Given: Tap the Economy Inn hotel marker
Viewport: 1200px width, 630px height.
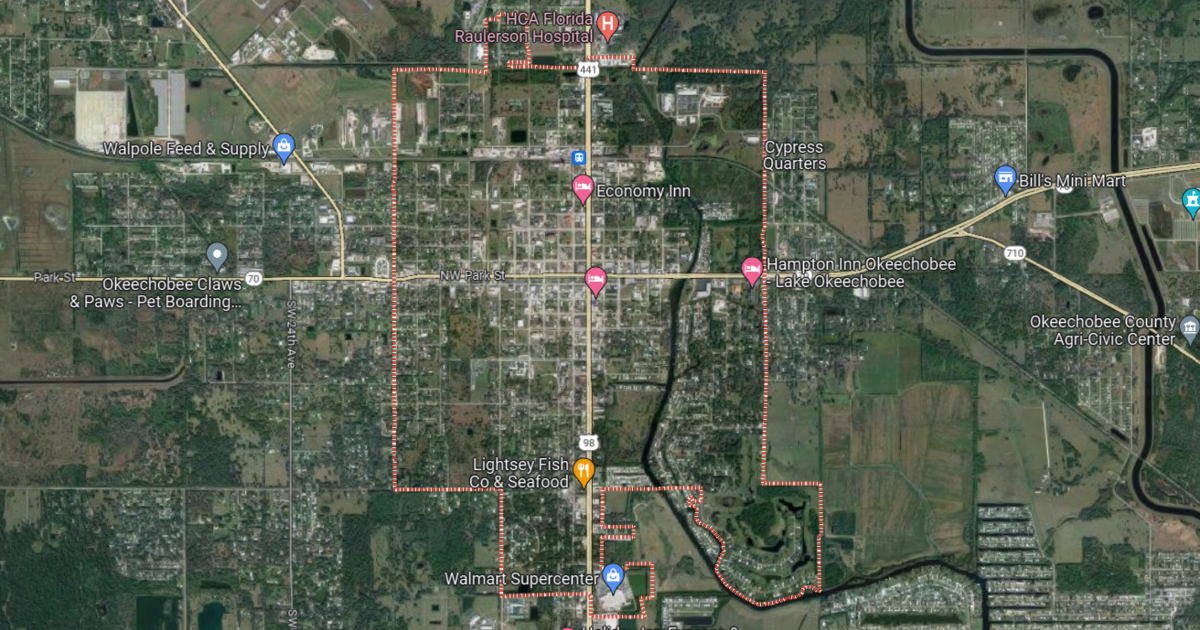Looking at the screenshot, I should click(583, 187).
